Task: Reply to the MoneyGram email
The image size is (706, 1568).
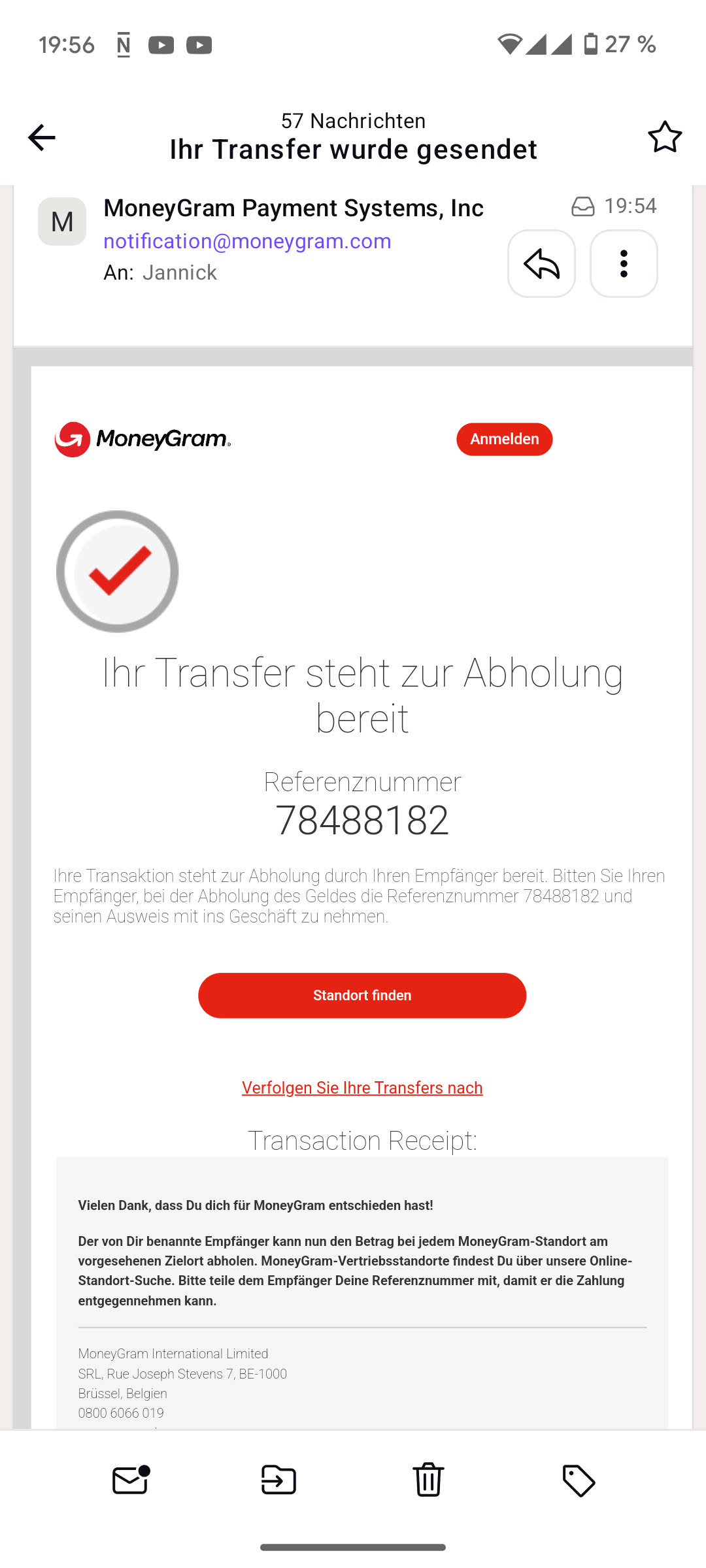Action: [541, 264]
